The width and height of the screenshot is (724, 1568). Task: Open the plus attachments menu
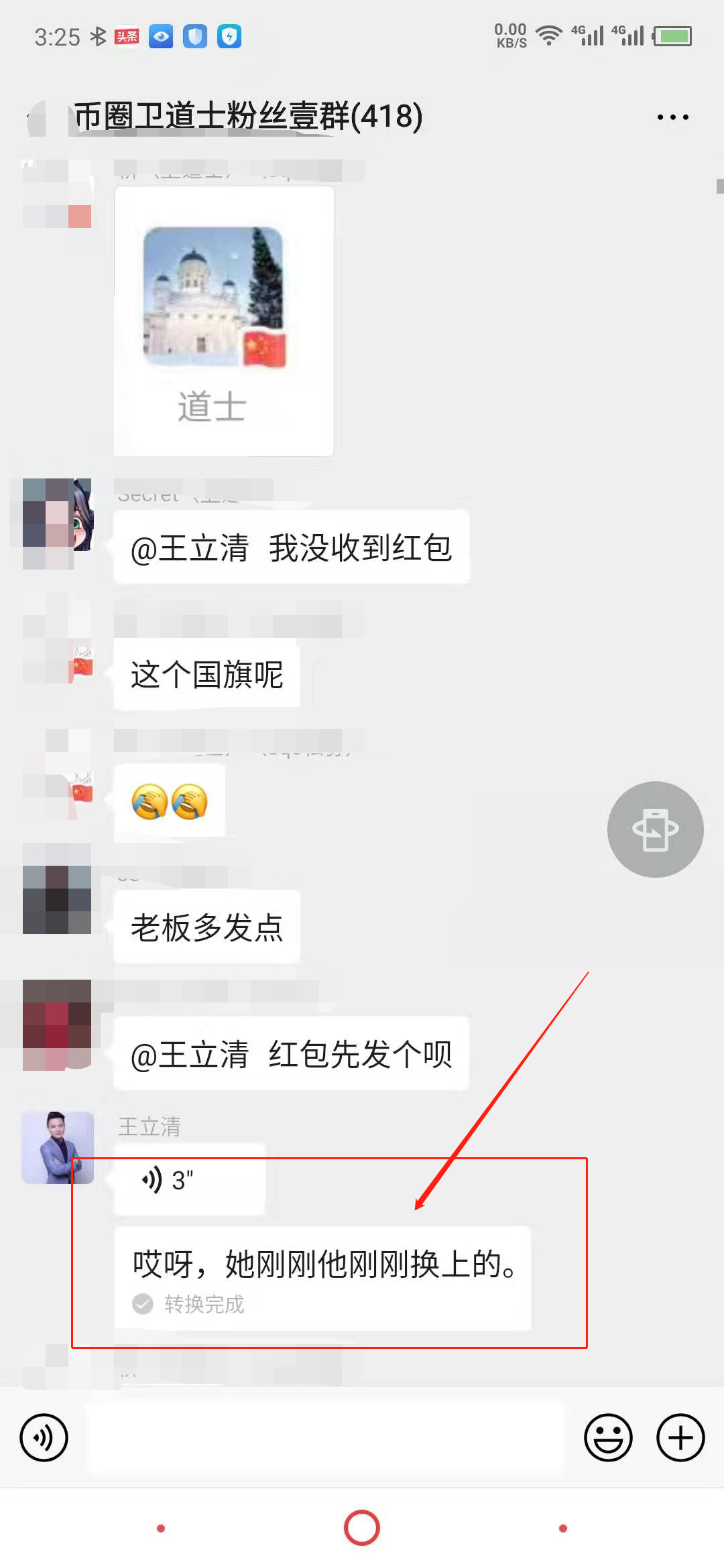(680, 1437)
